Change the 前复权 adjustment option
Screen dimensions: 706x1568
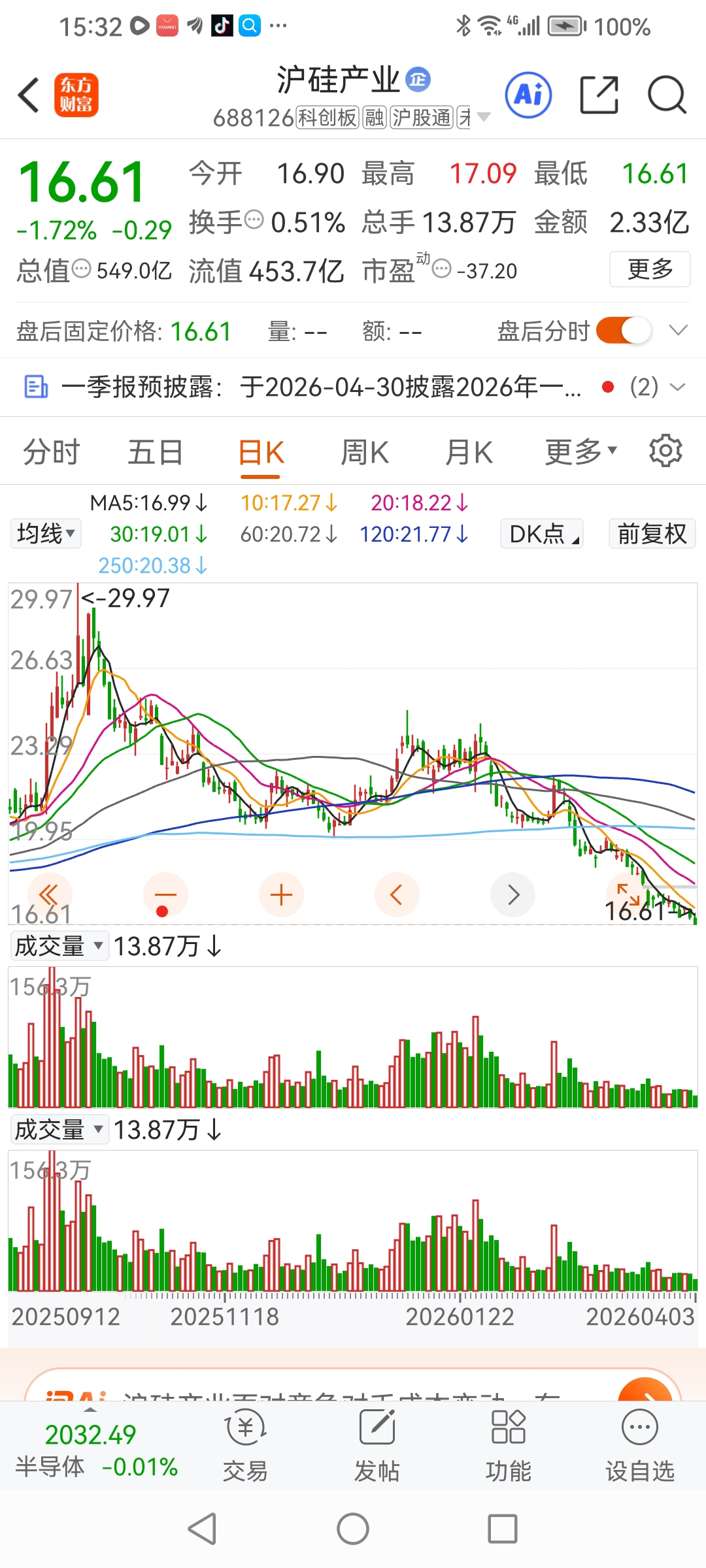click(652, 534)
